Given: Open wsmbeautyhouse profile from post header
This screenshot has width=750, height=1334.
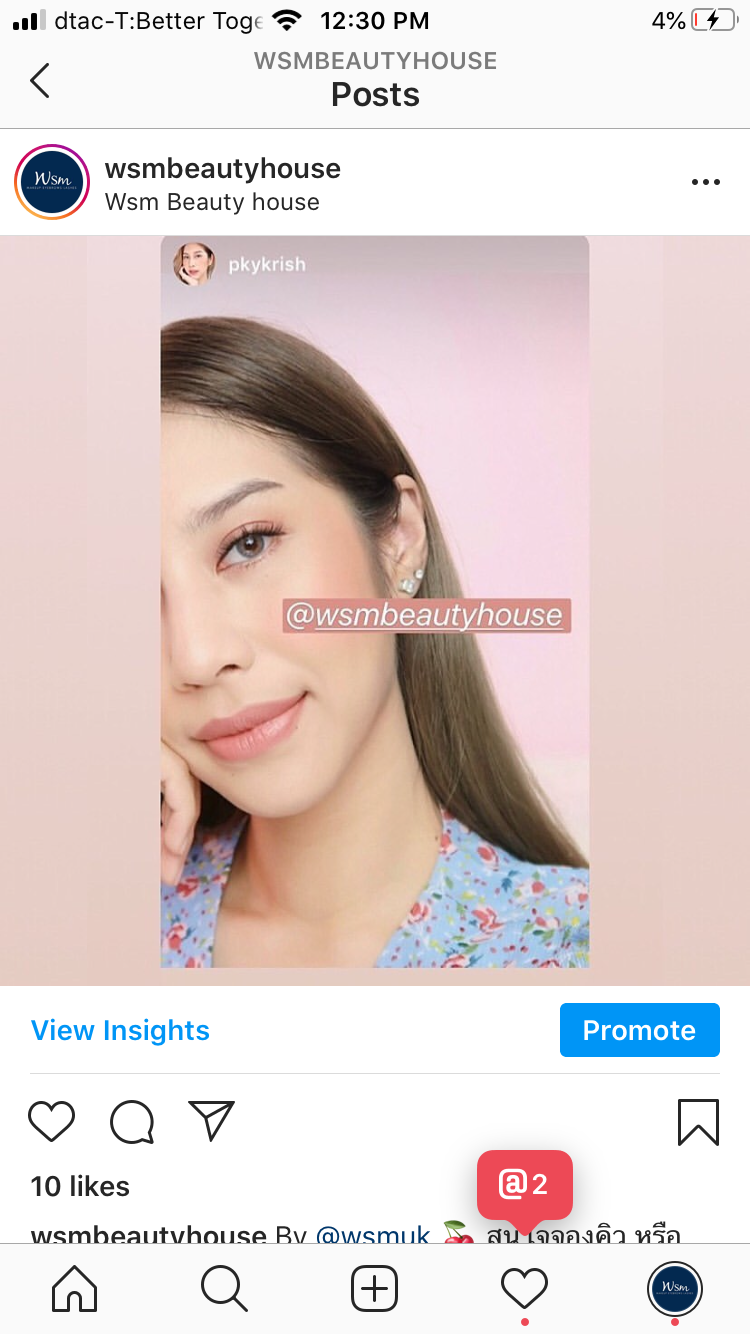Looking at the screenshot, I should (222, 169).
